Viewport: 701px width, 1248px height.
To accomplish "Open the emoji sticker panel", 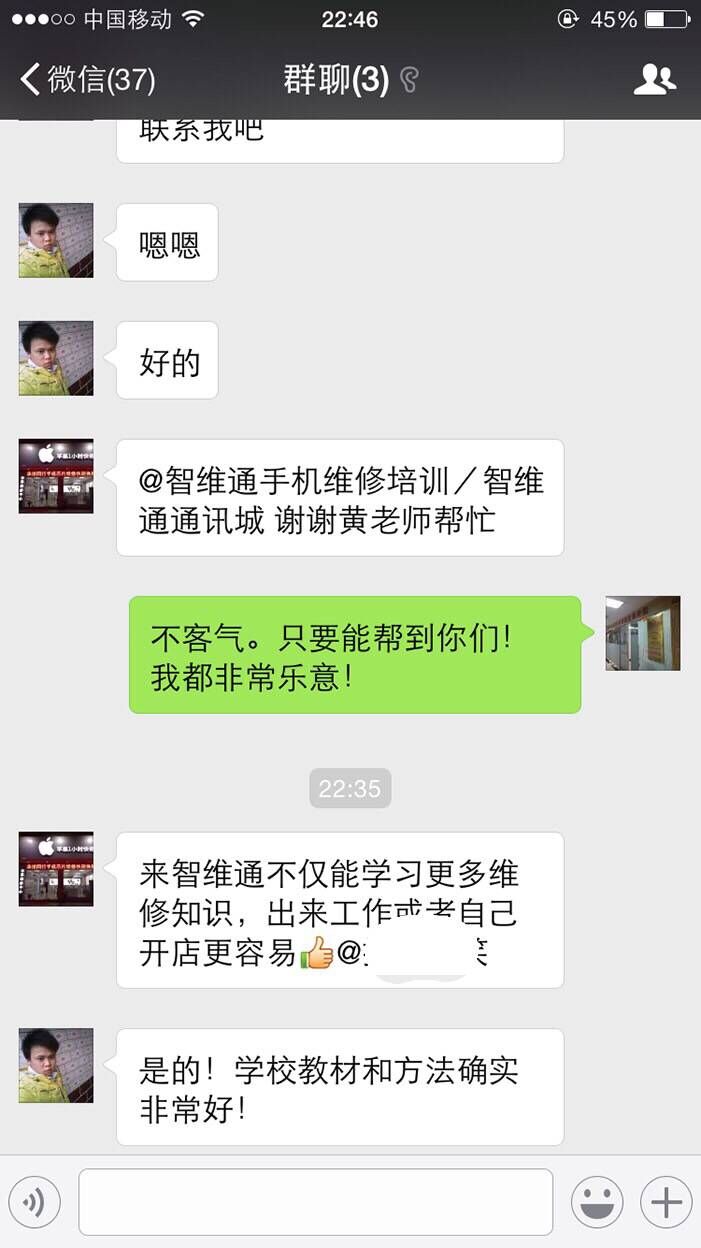I will pos(597,1201).
